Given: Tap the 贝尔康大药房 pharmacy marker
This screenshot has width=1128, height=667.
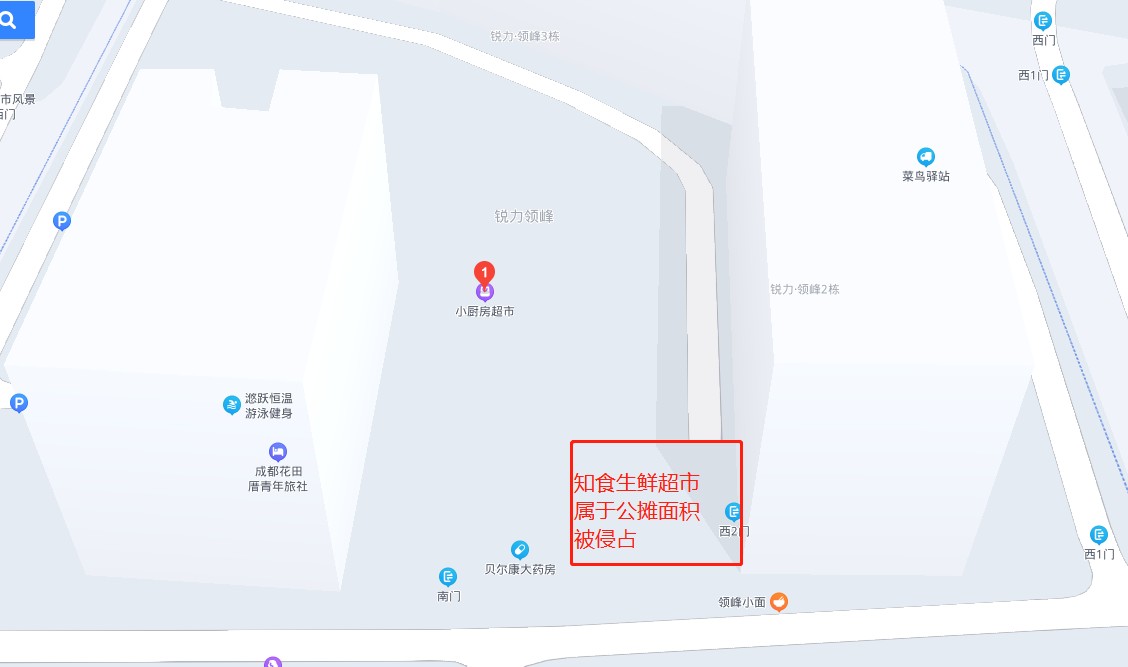Looking at the screenshot, I should pos(519,550).
